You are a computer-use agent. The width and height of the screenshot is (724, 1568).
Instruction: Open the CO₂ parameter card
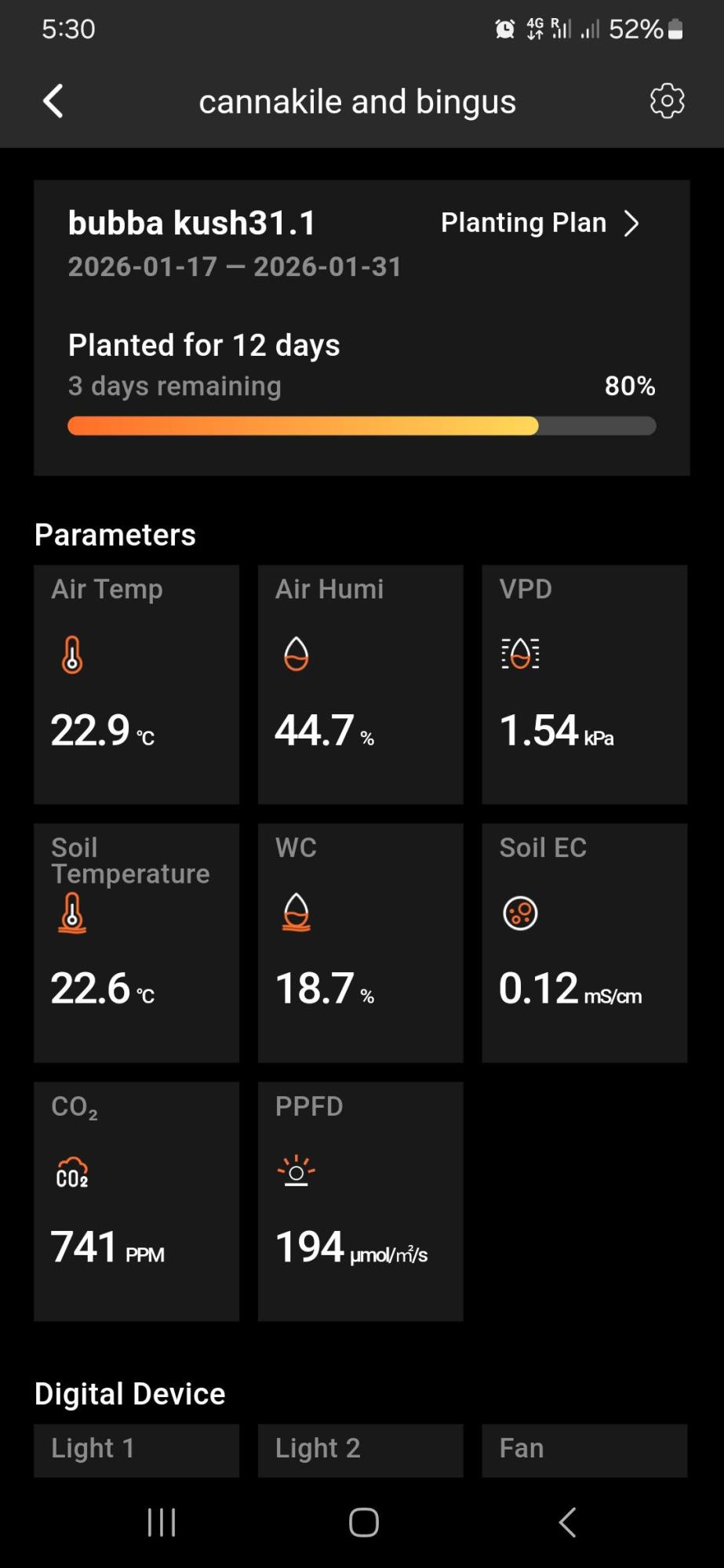[x=136, y=1201]
